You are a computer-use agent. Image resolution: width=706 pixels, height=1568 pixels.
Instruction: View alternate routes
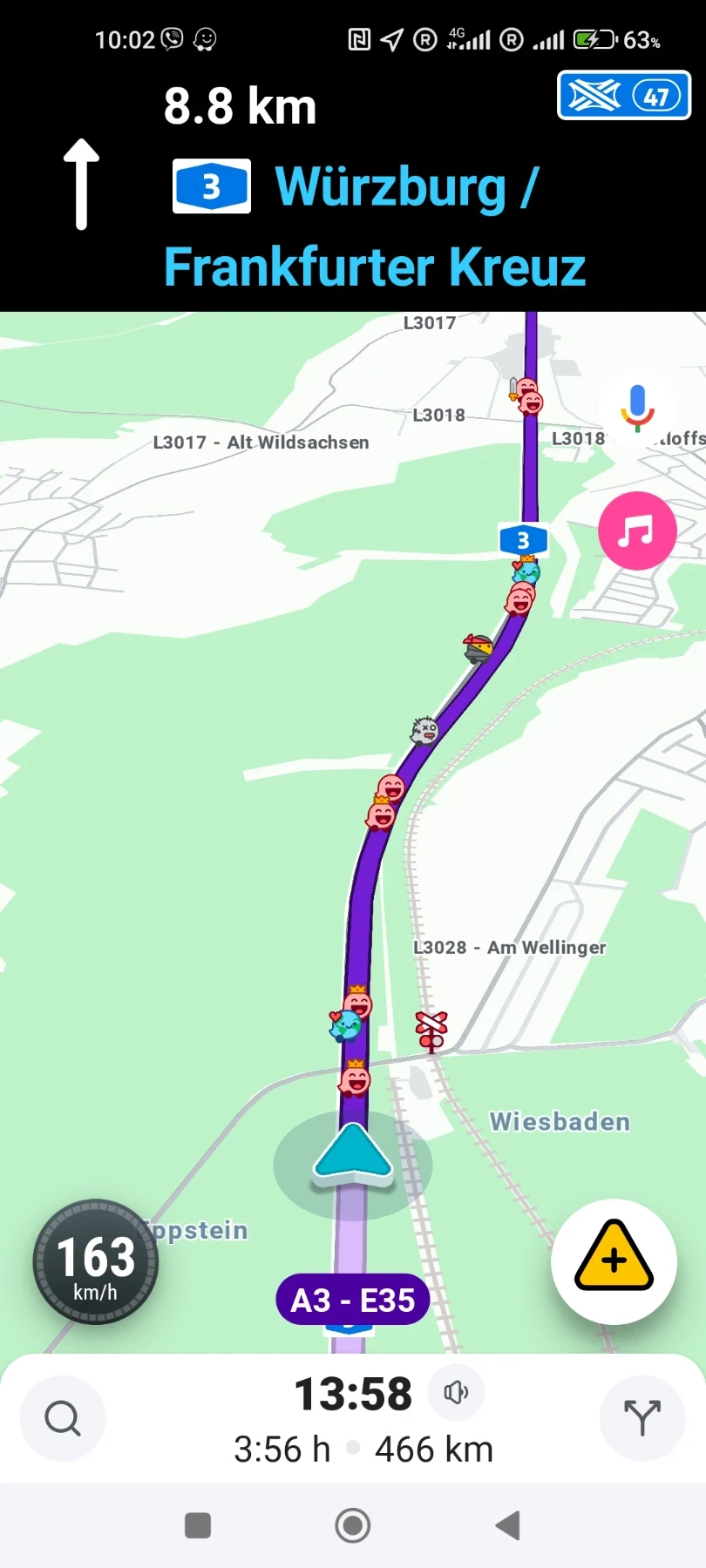642,1418
